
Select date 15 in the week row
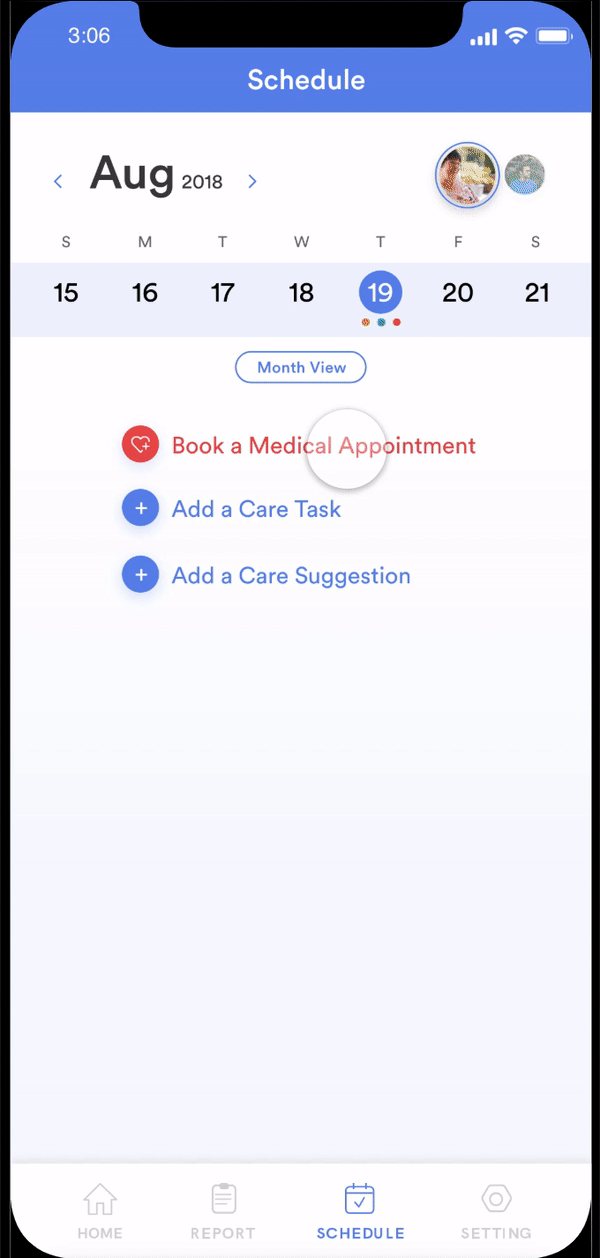pos(66,292)
